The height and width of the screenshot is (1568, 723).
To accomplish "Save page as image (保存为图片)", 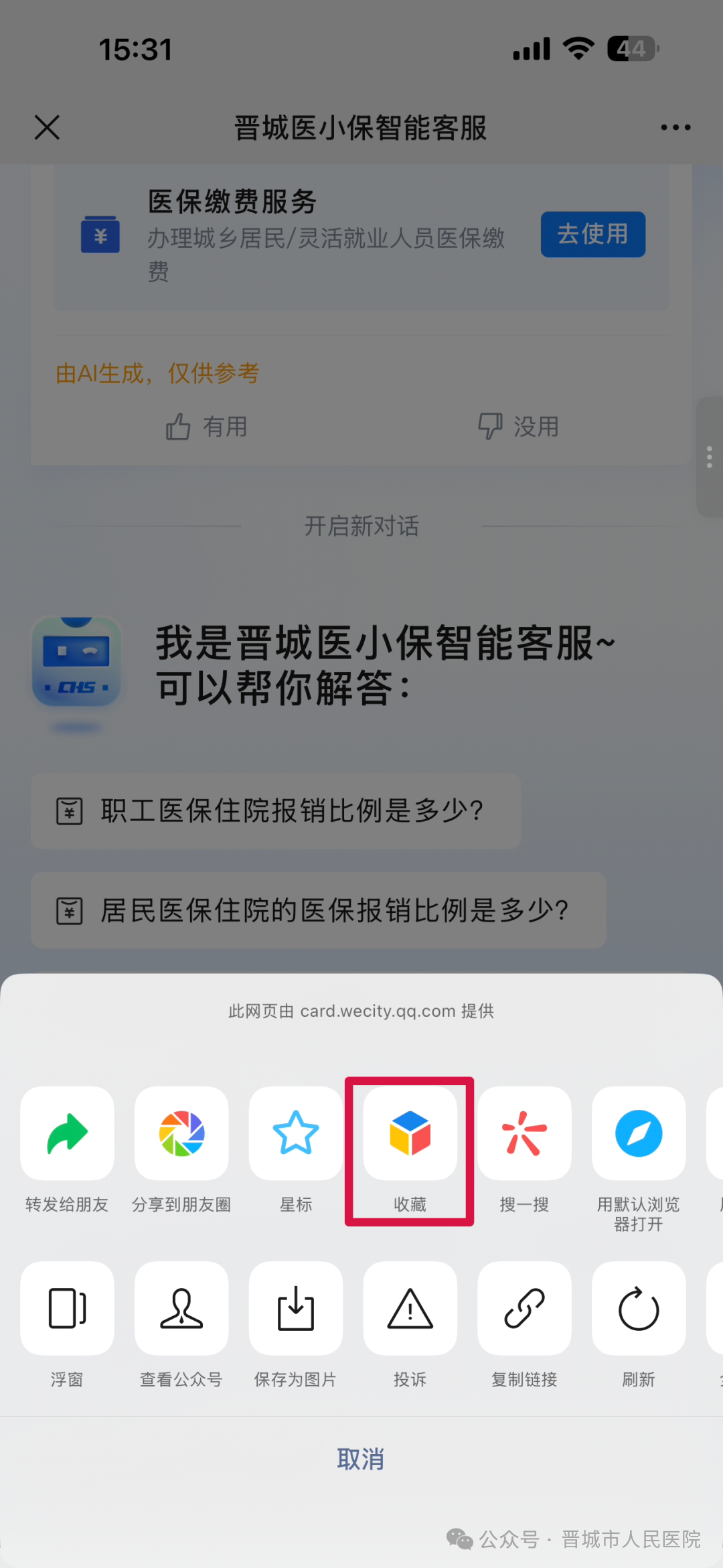I will tap(296, 1308).
